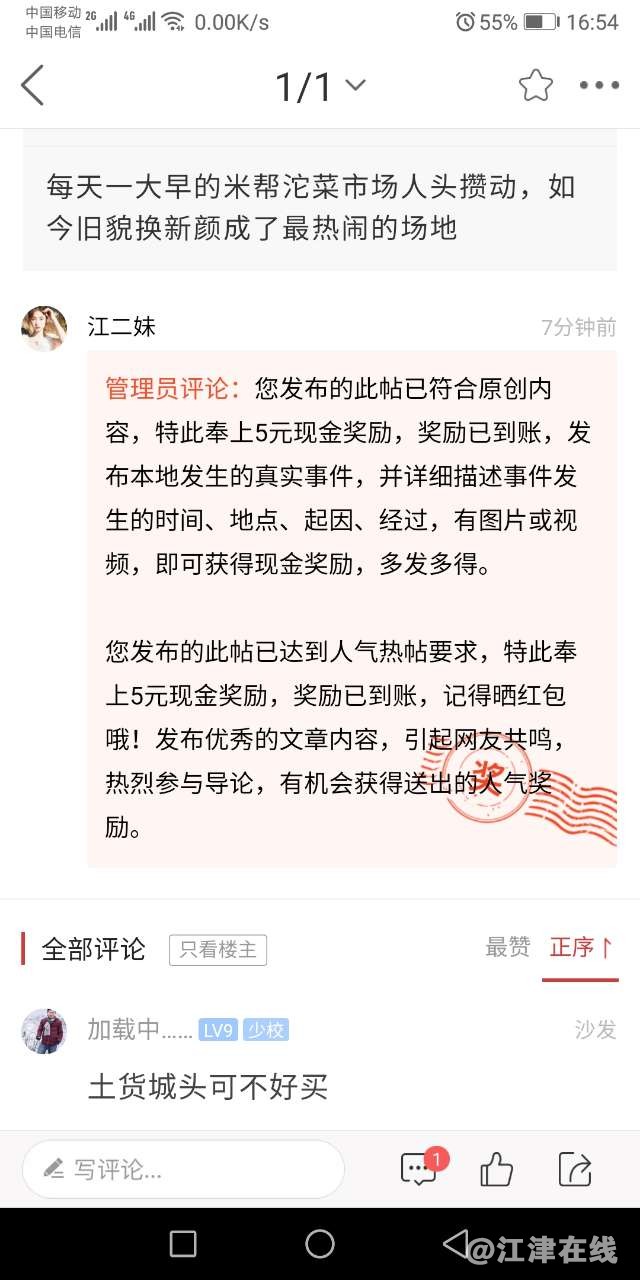Open comments icon with badge 1

pyautogui.click(x=419, y=1169)
